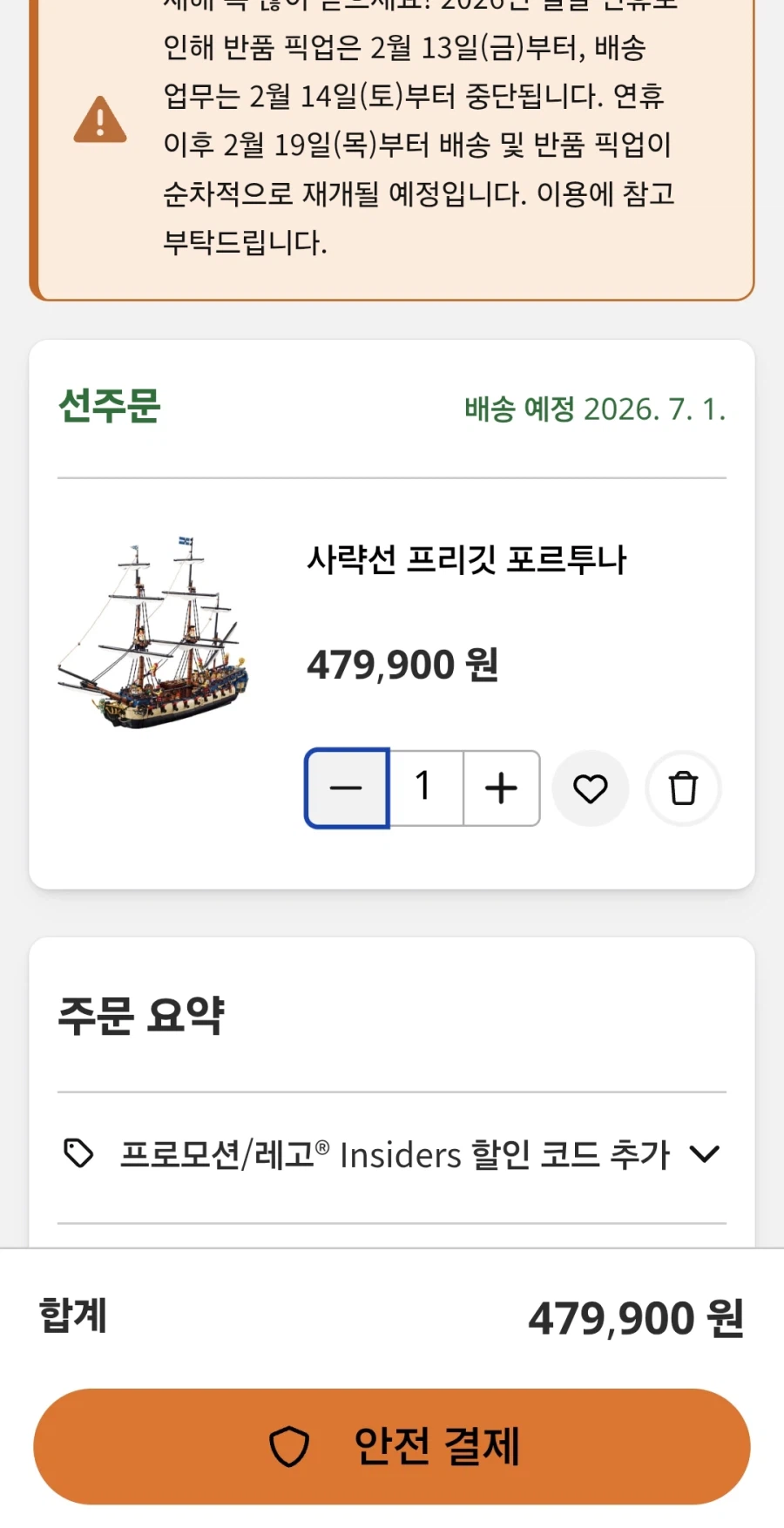Screen dimensions: 784x1528
Task: Select the quantity input field showing 1
Action: pos(424,788)
